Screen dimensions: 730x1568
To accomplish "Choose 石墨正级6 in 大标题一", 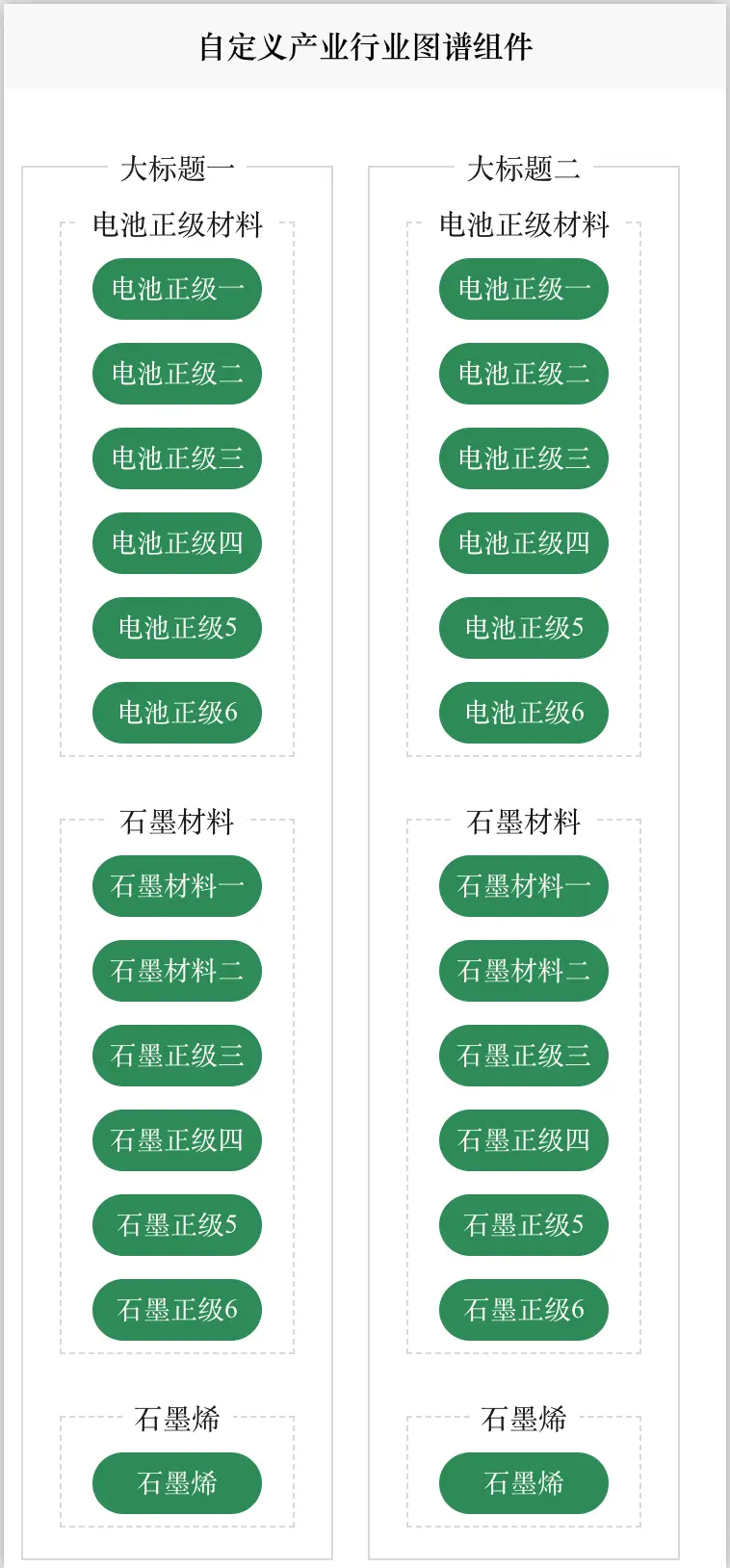I will point(177,1310).
